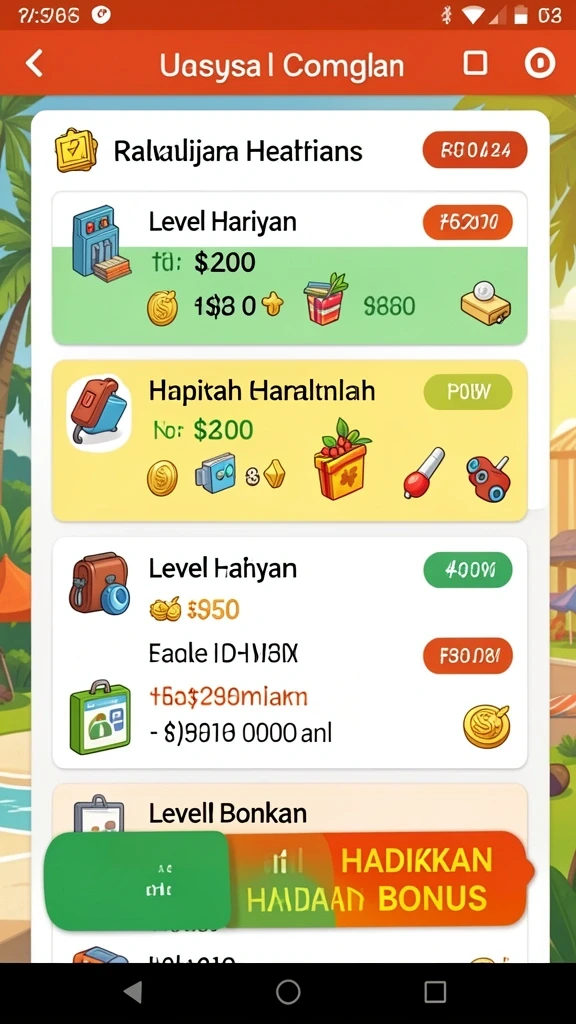The width and height of the screenshot is (576, 1024).
Task: Tap the orange button beside Ralvaulijara Heatfians
Action: 475,151
